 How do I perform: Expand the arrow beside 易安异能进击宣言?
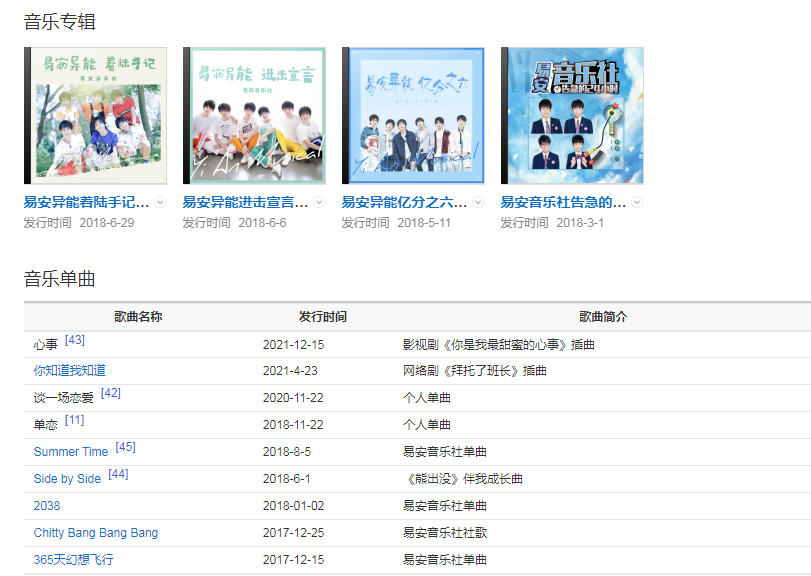pos(319,202)
